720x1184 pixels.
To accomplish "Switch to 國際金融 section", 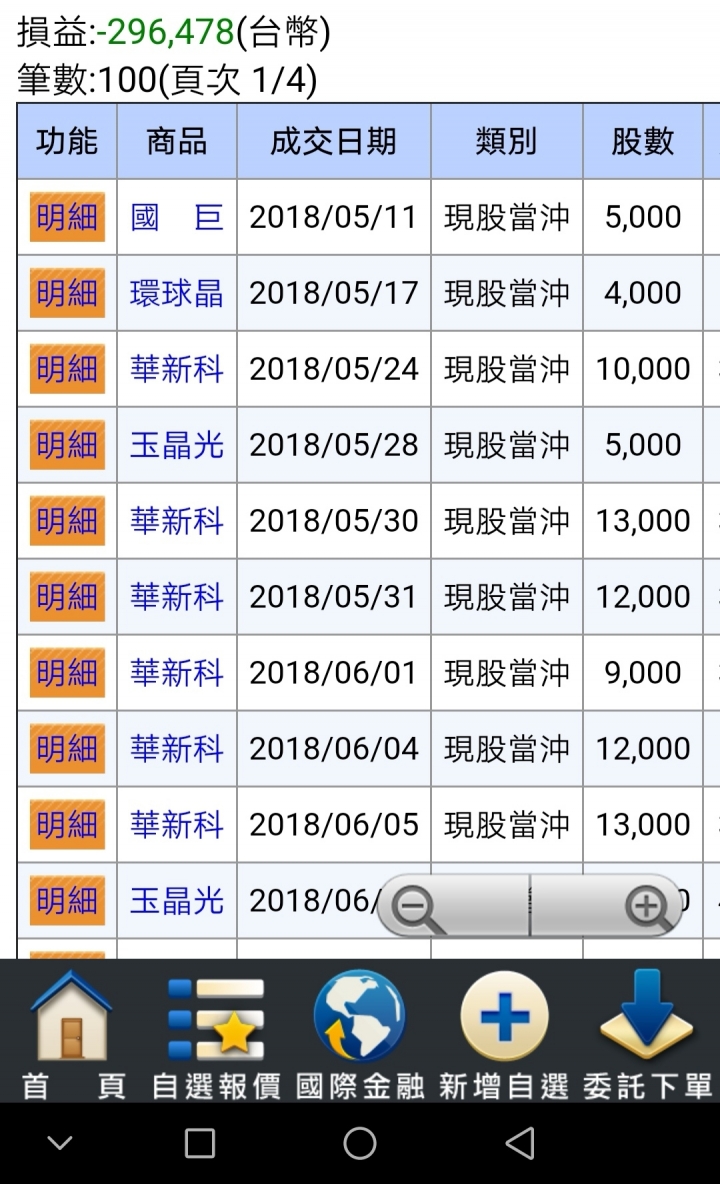I will click(360, 1034).
